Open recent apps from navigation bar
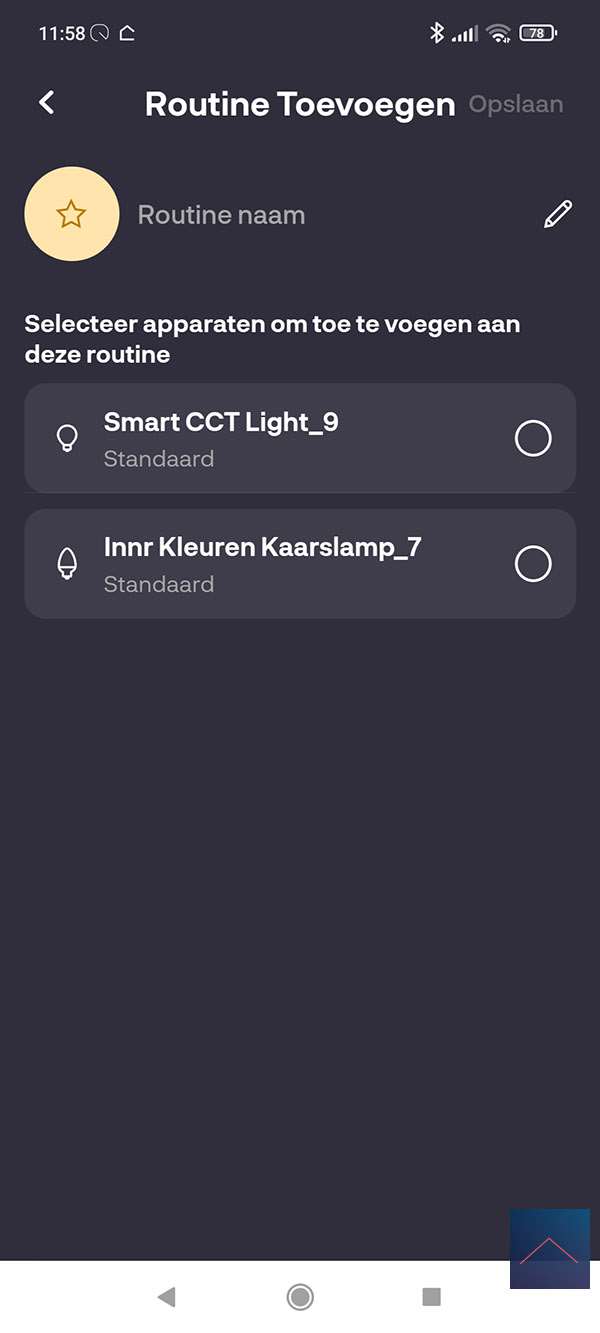The width and height of the screenshot is (600, 1333). tap(431, 1297)
